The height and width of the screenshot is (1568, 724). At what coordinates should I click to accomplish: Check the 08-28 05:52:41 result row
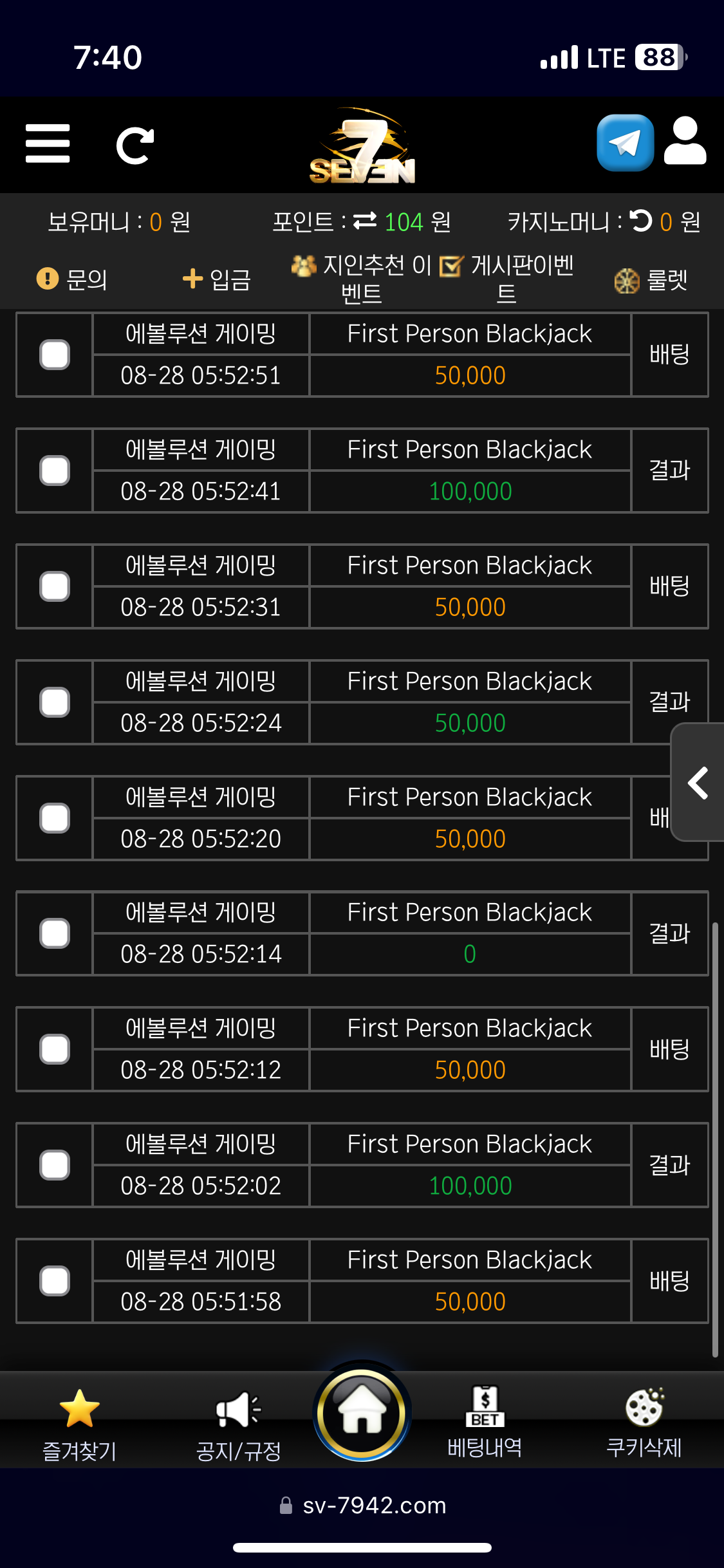click(x=55, y=471)
